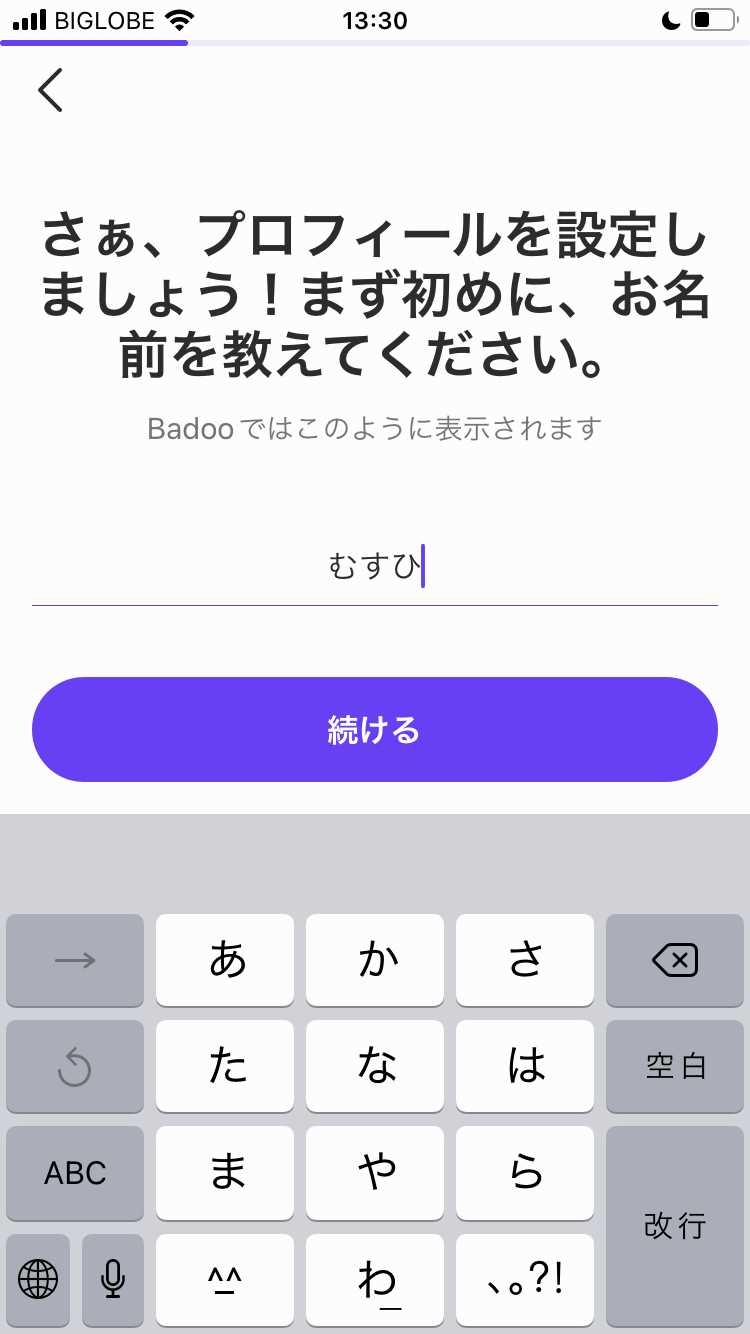Tap 13:30 in the status bar
Image resolution: width=750 pixels, height=1334 pixels.
pos(375,20)
